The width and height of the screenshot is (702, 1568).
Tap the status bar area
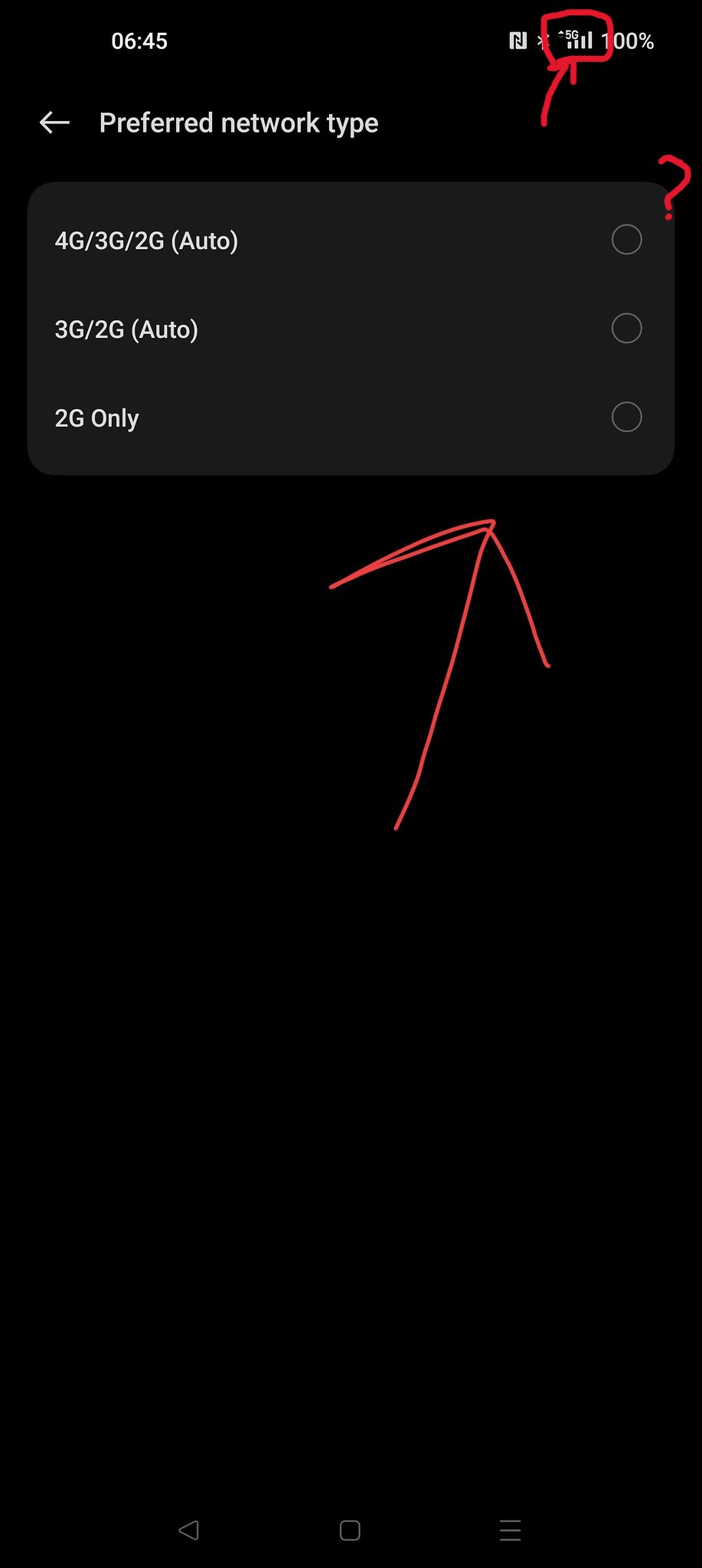351,41
